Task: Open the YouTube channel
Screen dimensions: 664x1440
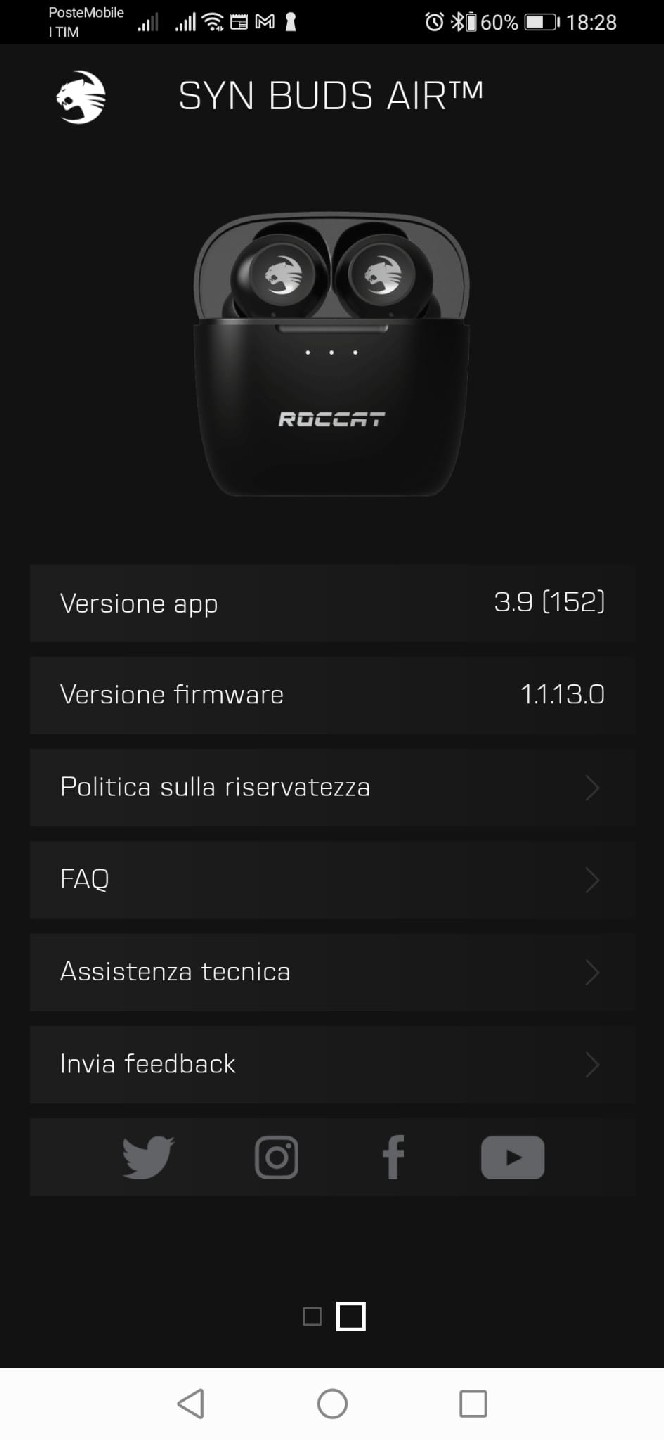Action: click(x=512, y=1158)
